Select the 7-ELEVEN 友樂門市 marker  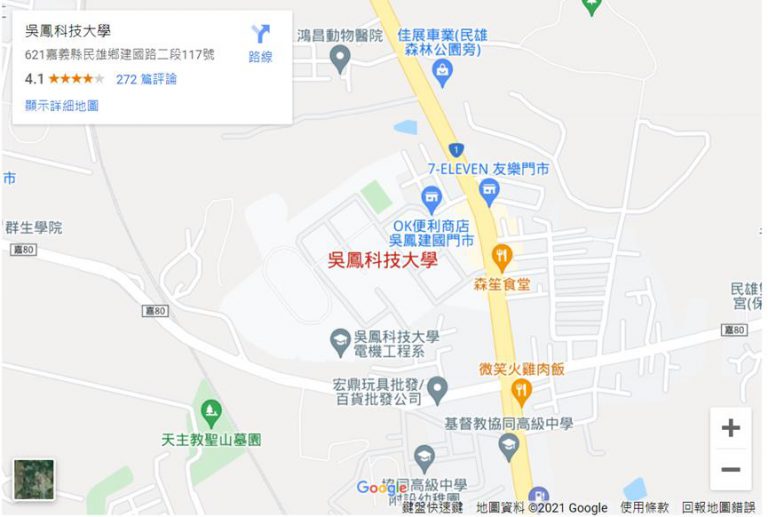pyautogui.click(x=489, y=190)
